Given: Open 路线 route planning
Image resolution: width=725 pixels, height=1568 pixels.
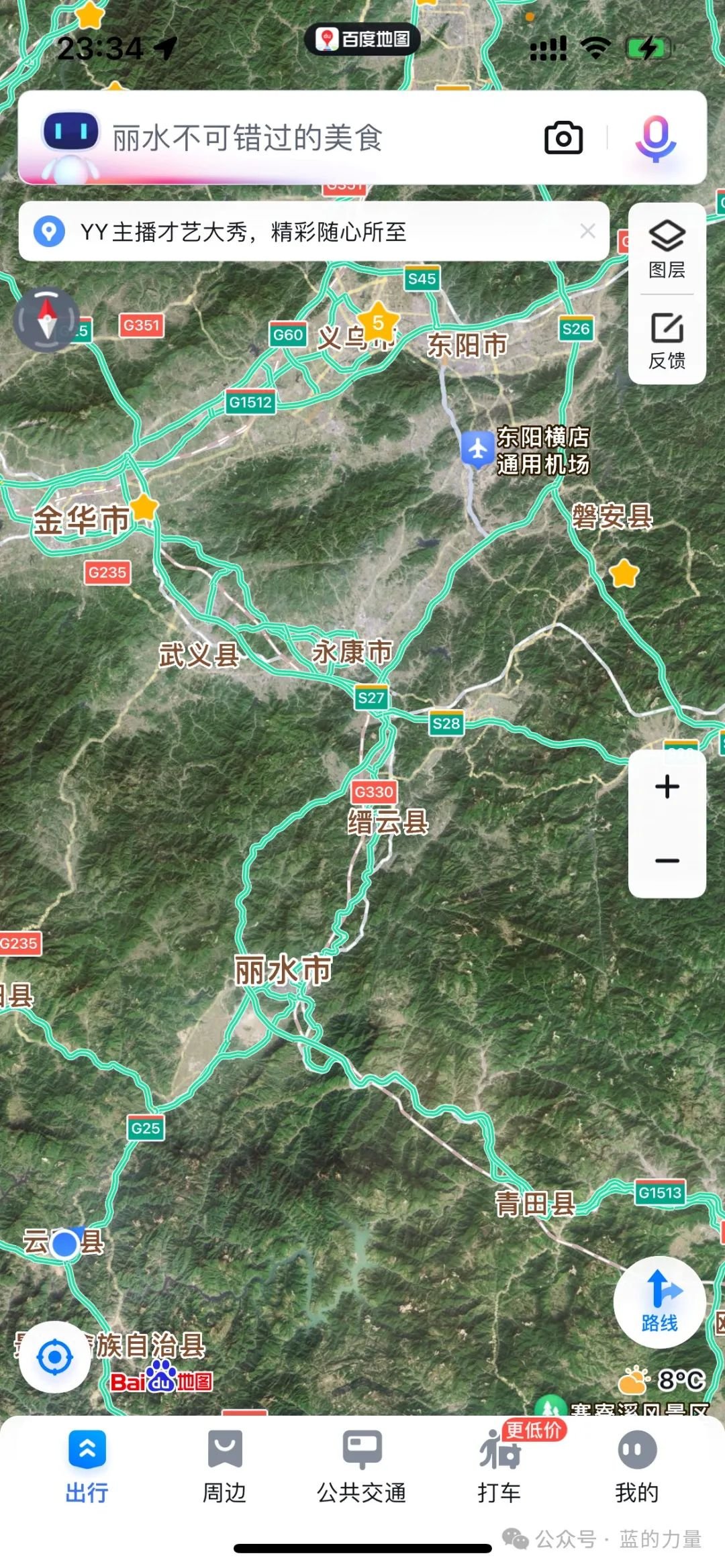Looking at the screenshot, I should point(659,1302).
